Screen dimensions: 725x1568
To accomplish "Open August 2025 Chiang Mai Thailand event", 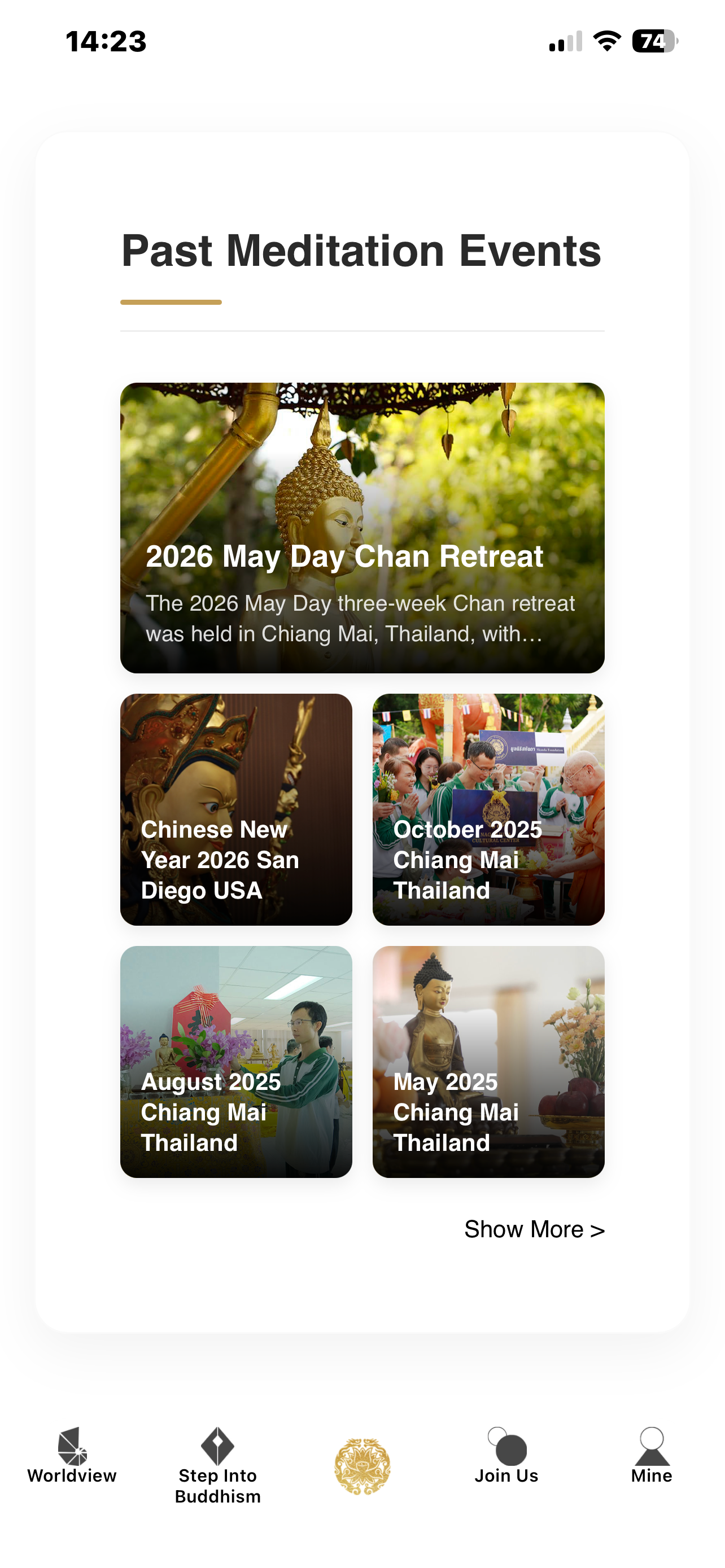I will [236, 1062].
